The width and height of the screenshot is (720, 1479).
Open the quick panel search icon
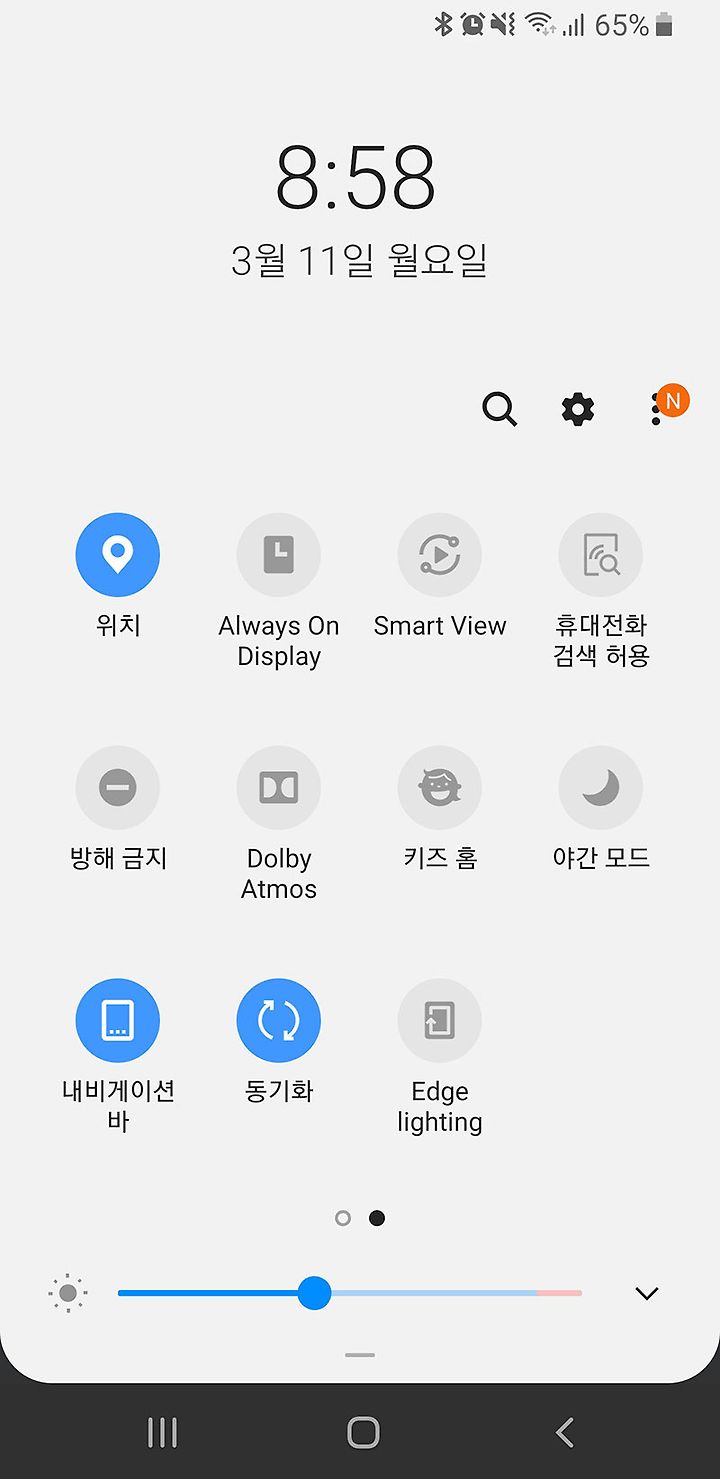pos(499,409)
